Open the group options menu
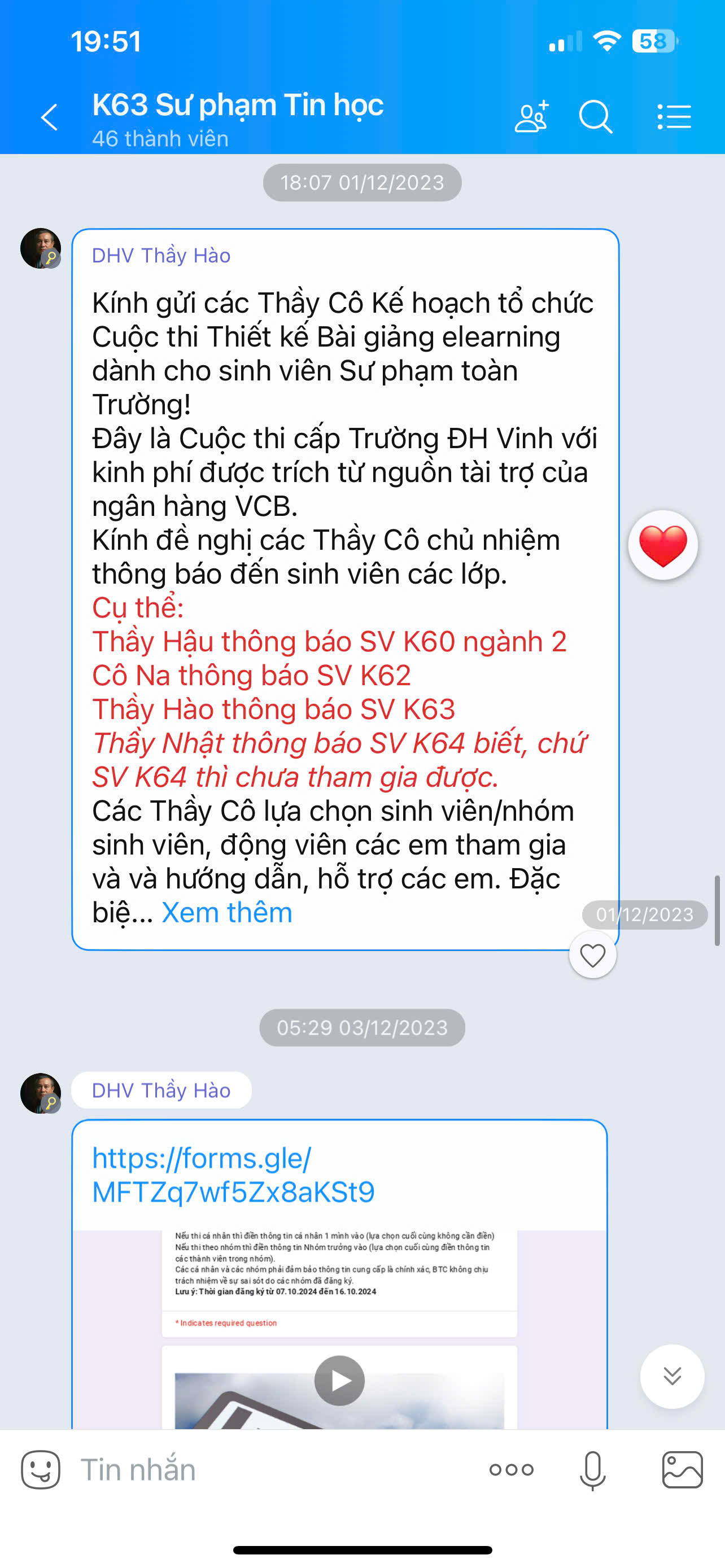Image resolution: width=725 pixels, height=1568 pixels. click(674, 116)
